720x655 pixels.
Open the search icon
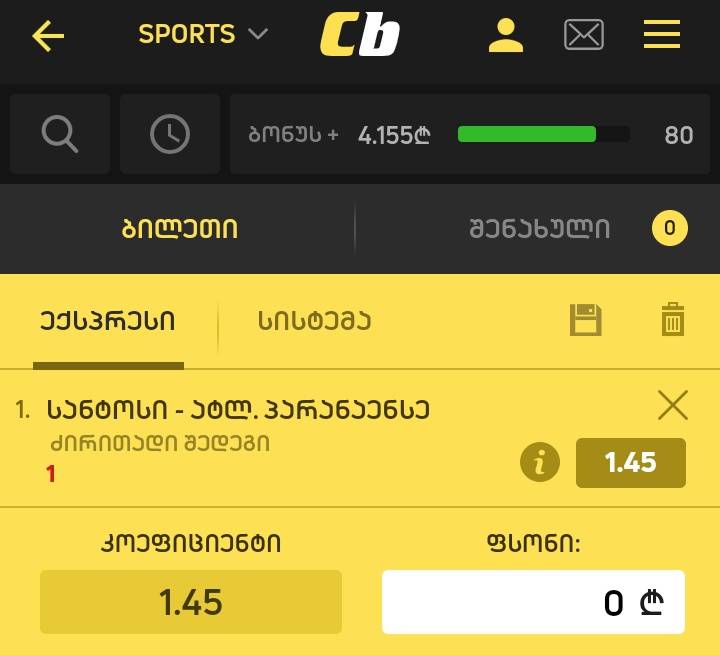(x=60, y=134)
